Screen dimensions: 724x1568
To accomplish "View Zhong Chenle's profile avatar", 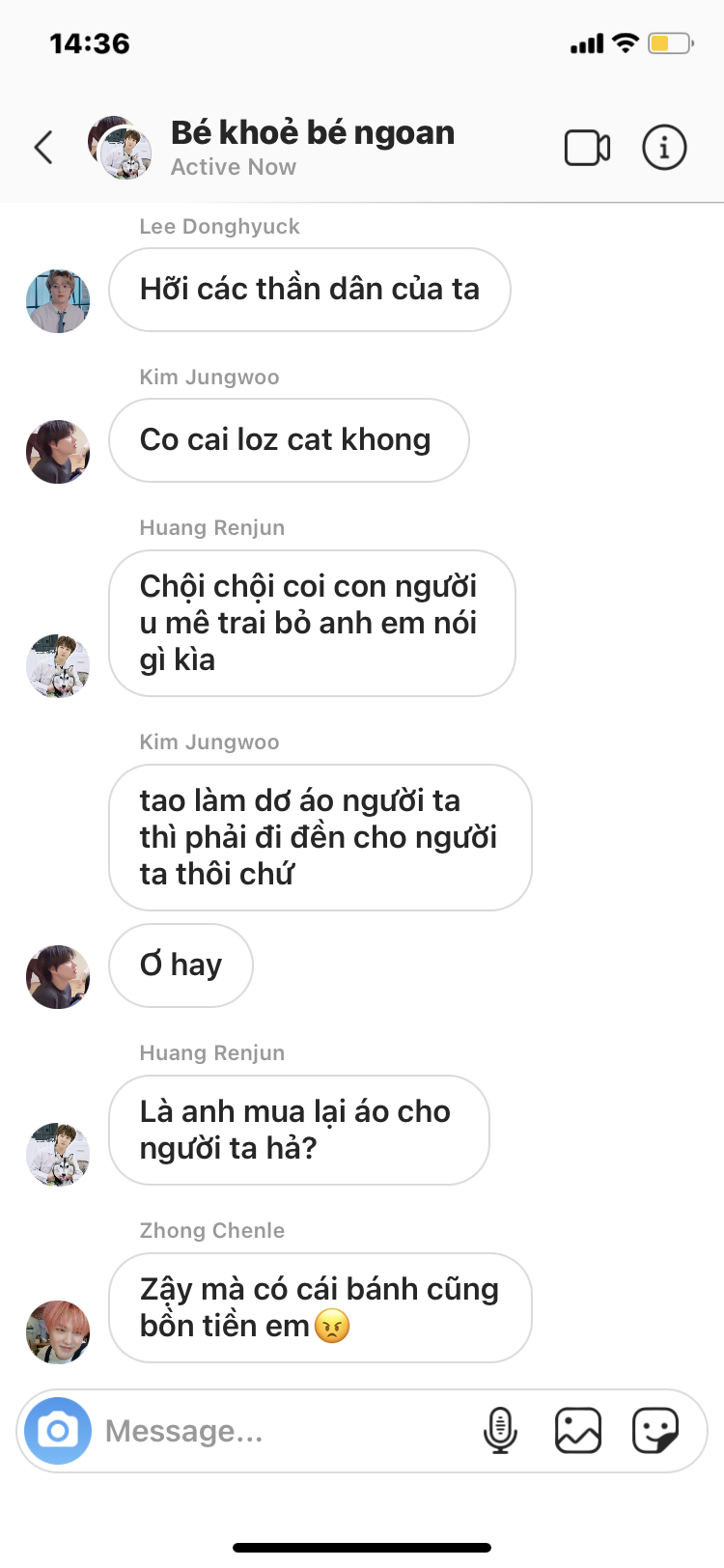I will (58, 1332).
